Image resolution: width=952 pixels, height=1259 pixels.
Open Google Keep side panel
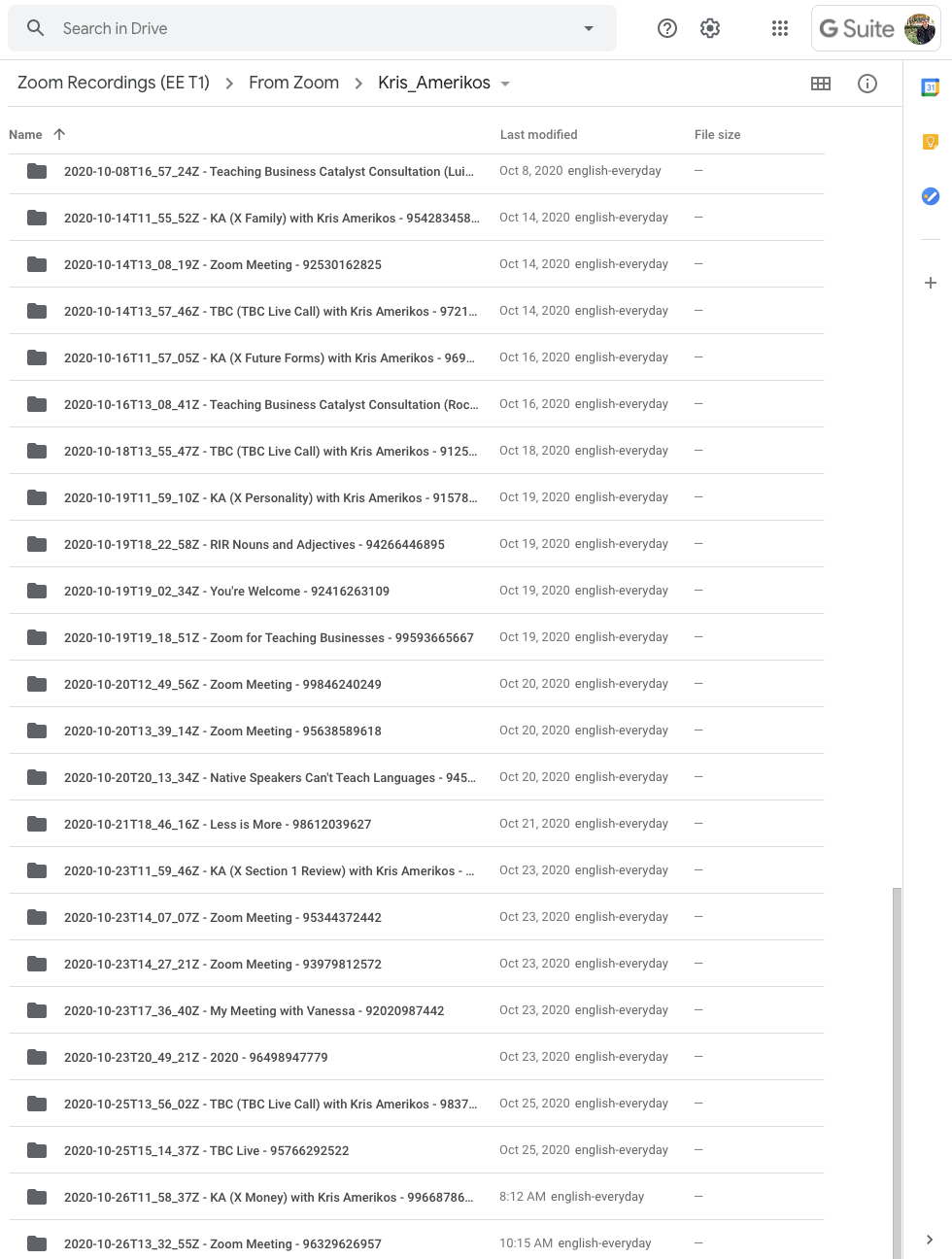tap(930, 142)
